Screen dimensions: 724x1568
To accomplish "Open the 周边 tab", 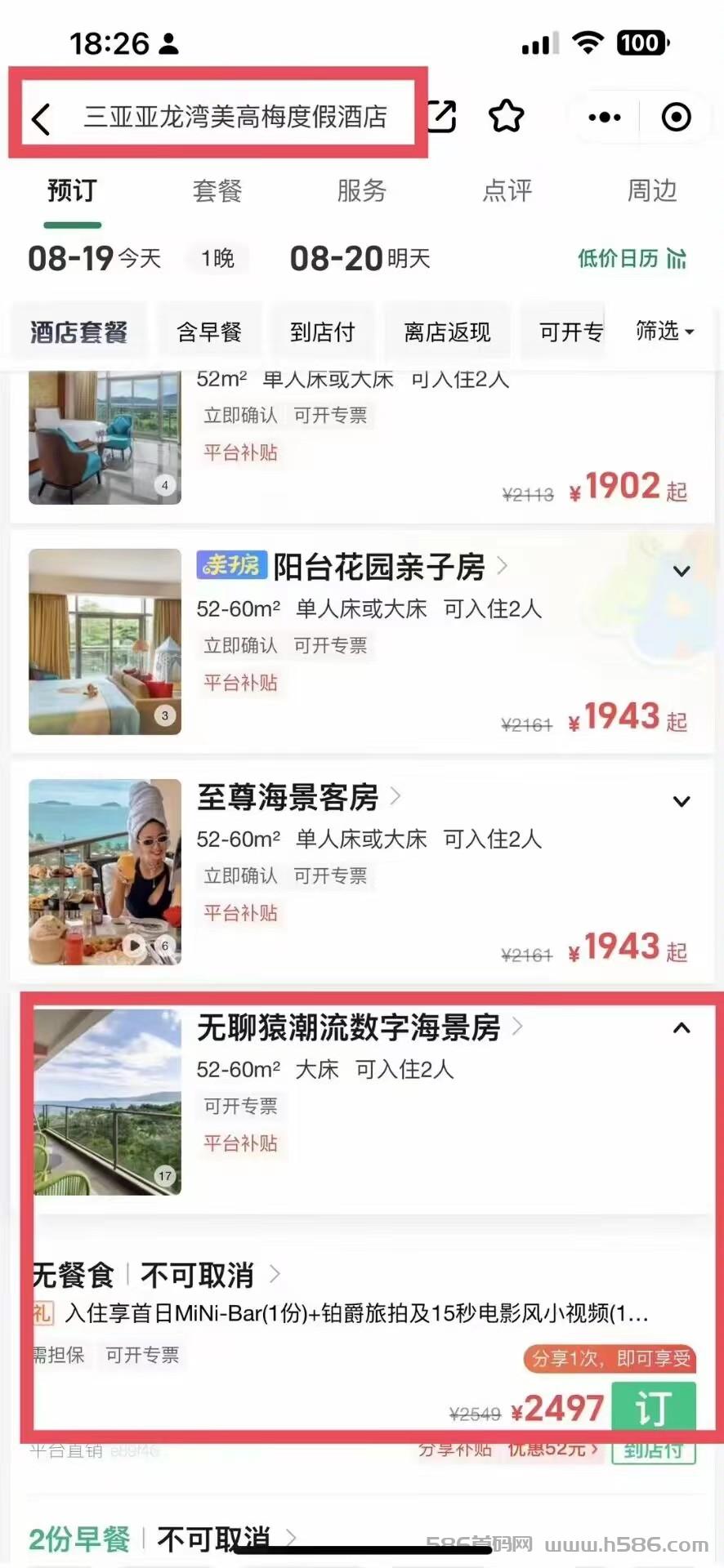I will tap(652, 191).
